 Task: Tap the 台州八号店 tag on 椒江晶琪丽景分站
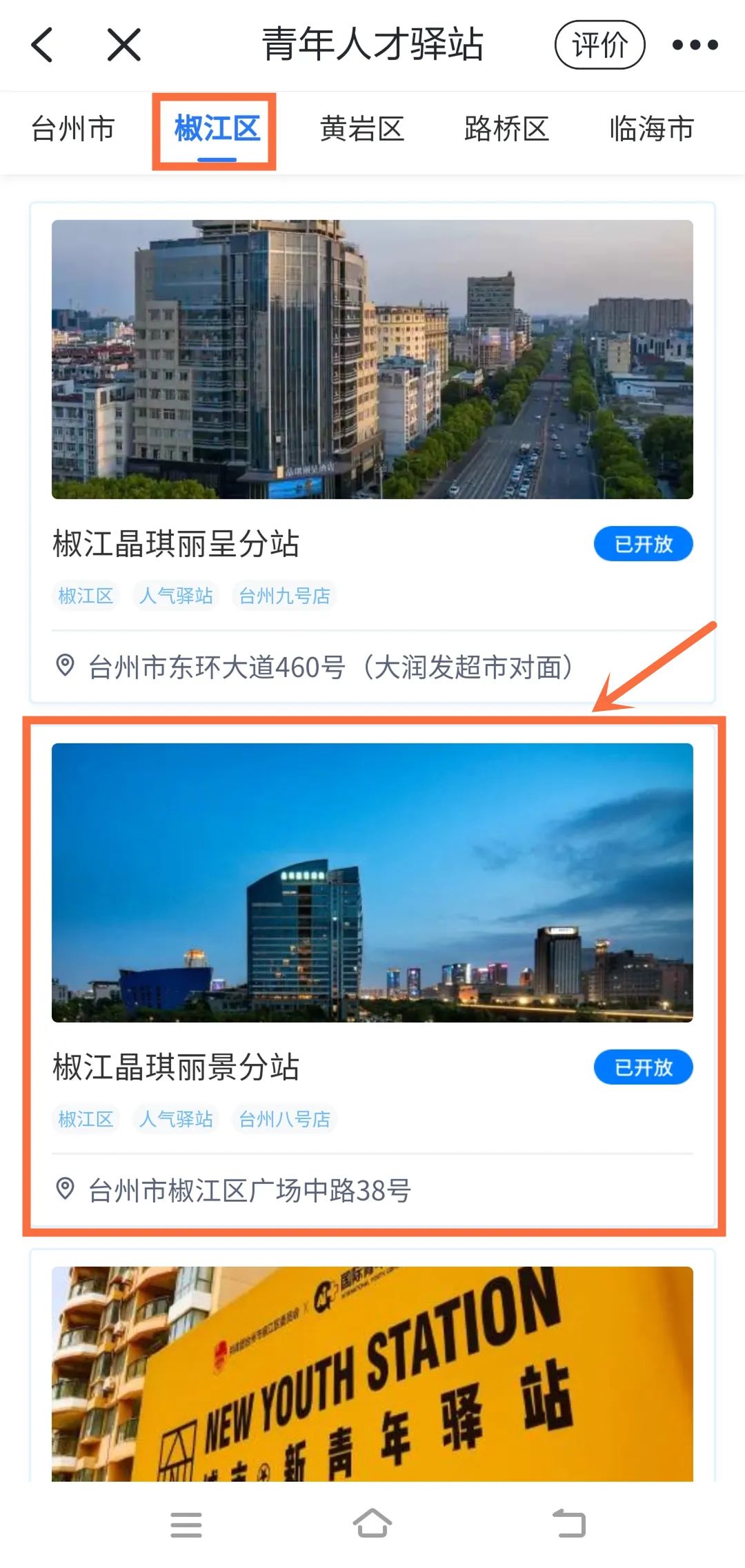tap(285, 1118)
